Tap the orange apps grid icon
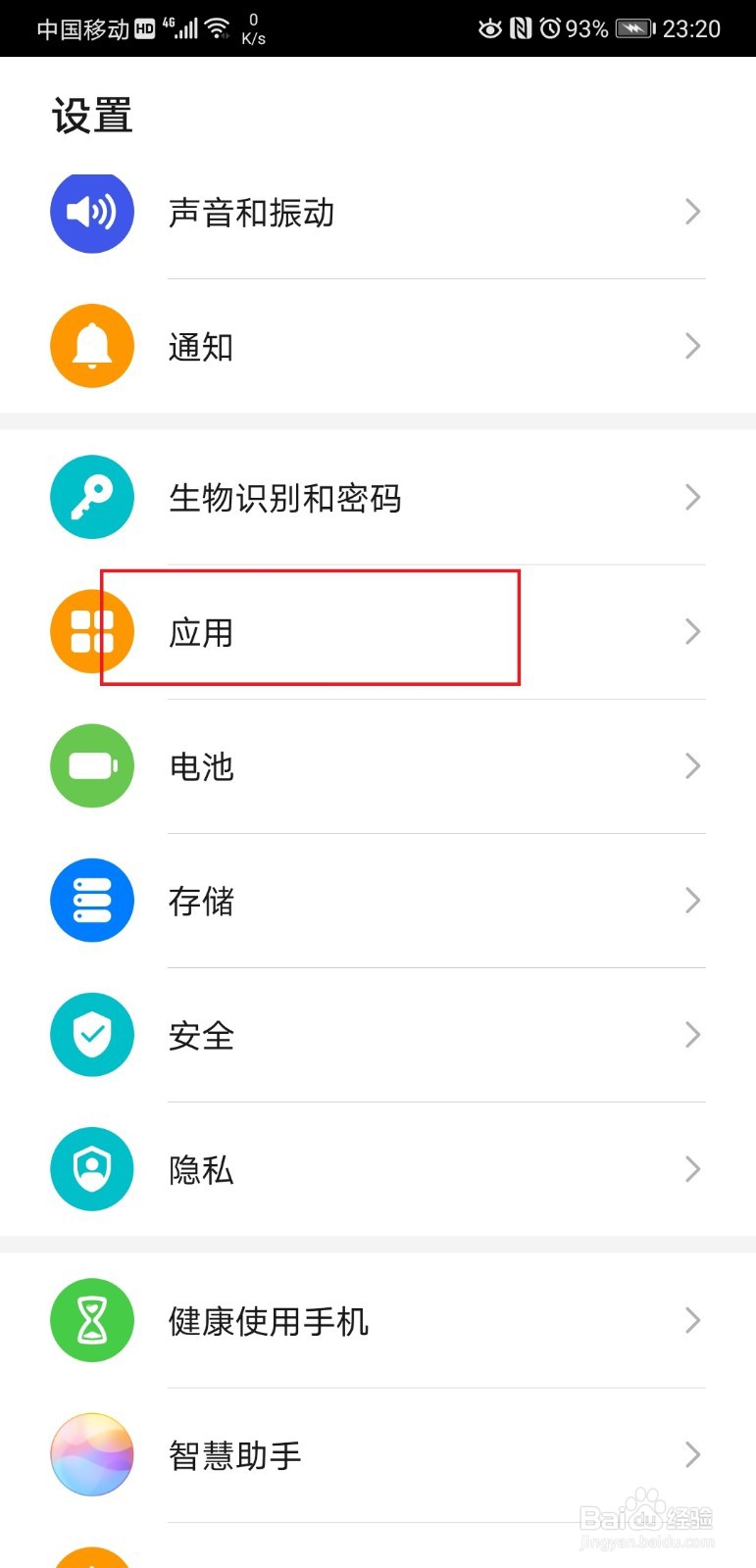 click(x=91, y=630)
